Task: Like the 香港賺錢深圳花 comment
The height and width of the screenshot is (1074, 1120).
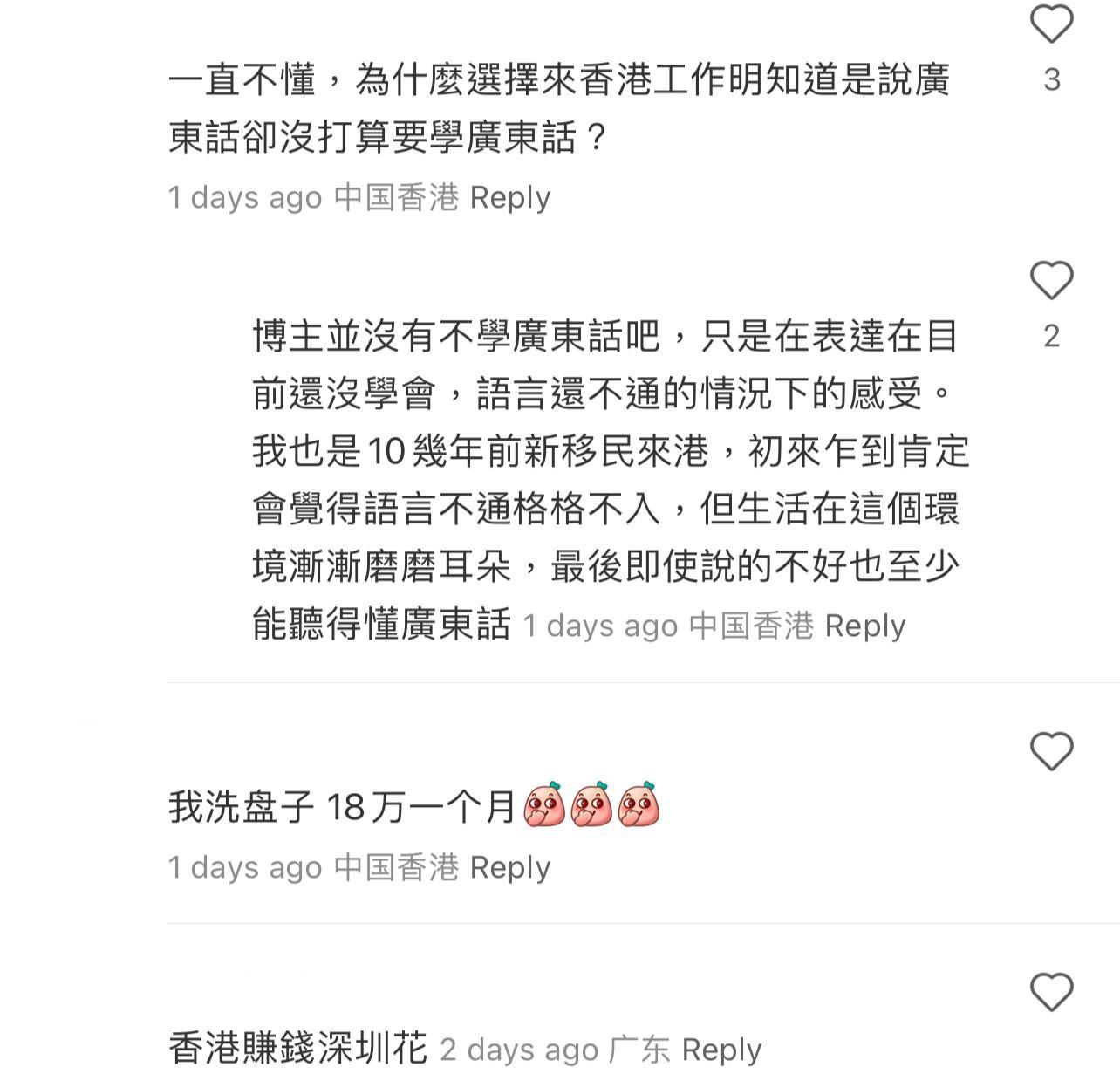Action: point(1051,992)
